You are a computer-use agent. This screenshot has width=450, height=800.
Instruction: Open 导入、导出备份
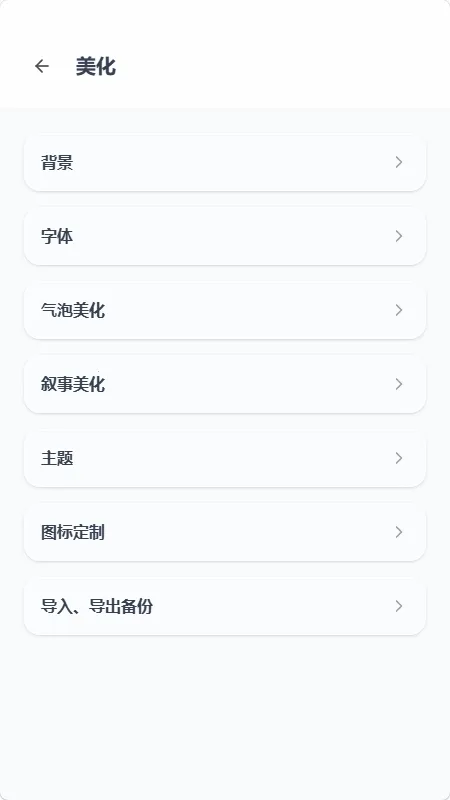[x=225, y=606]
